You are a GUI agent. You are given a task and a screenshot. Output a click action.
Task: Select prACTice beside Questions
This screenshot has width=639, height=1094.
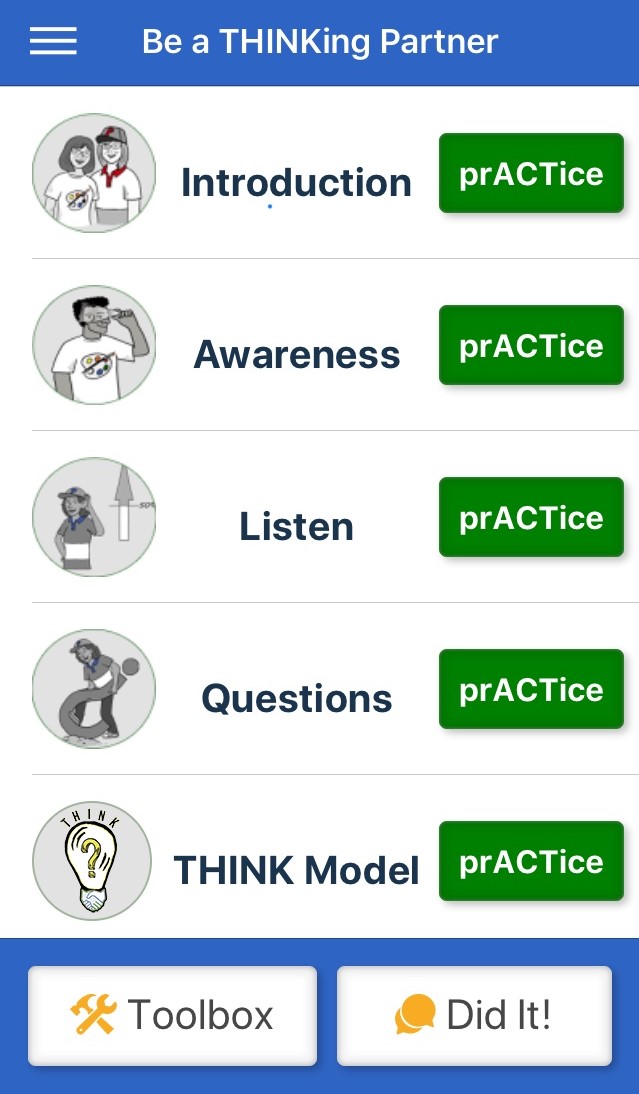[531, 689]
